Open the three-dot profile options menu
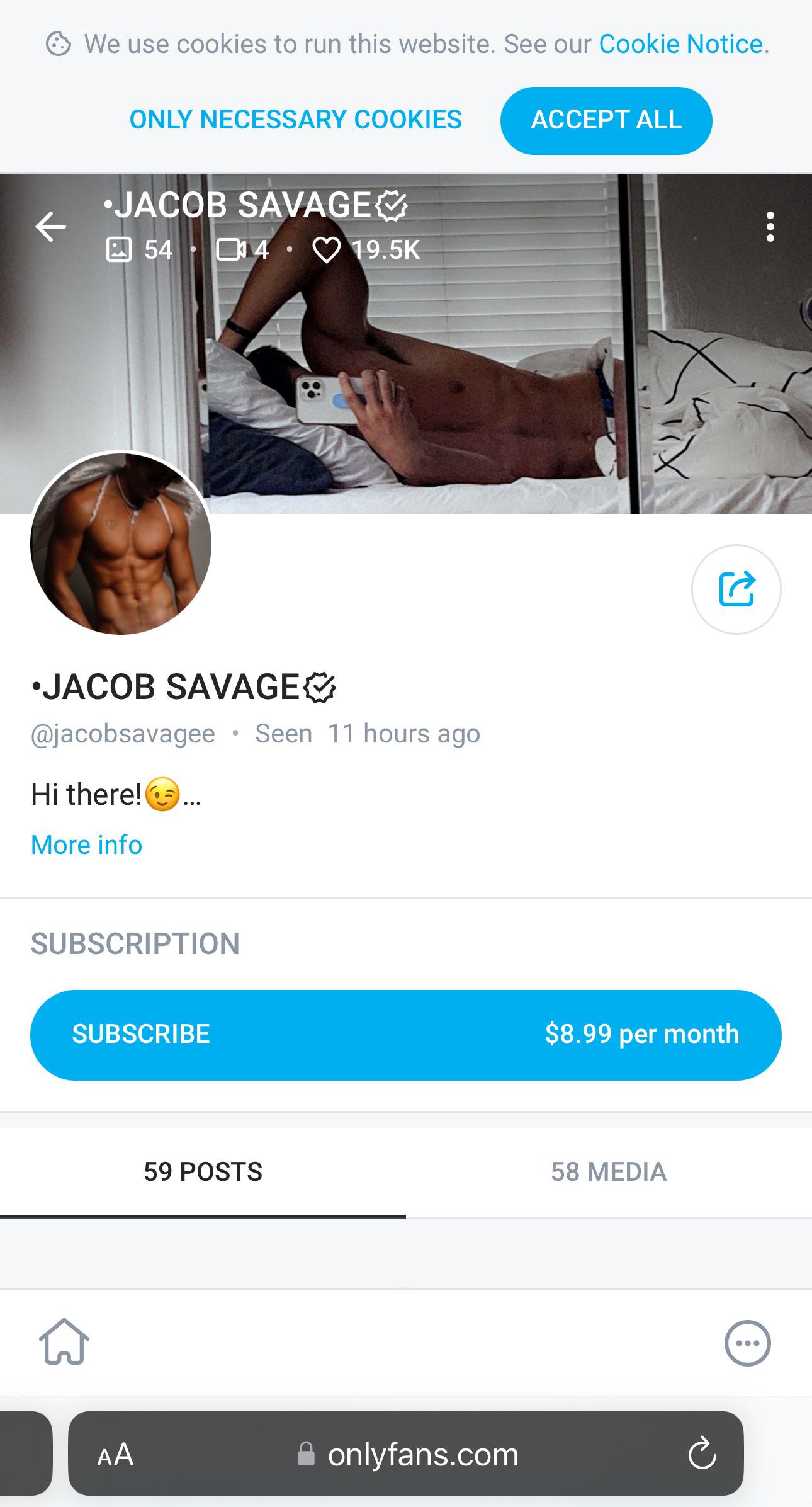This screenshot has width=812, height=1507. (770, 227)
